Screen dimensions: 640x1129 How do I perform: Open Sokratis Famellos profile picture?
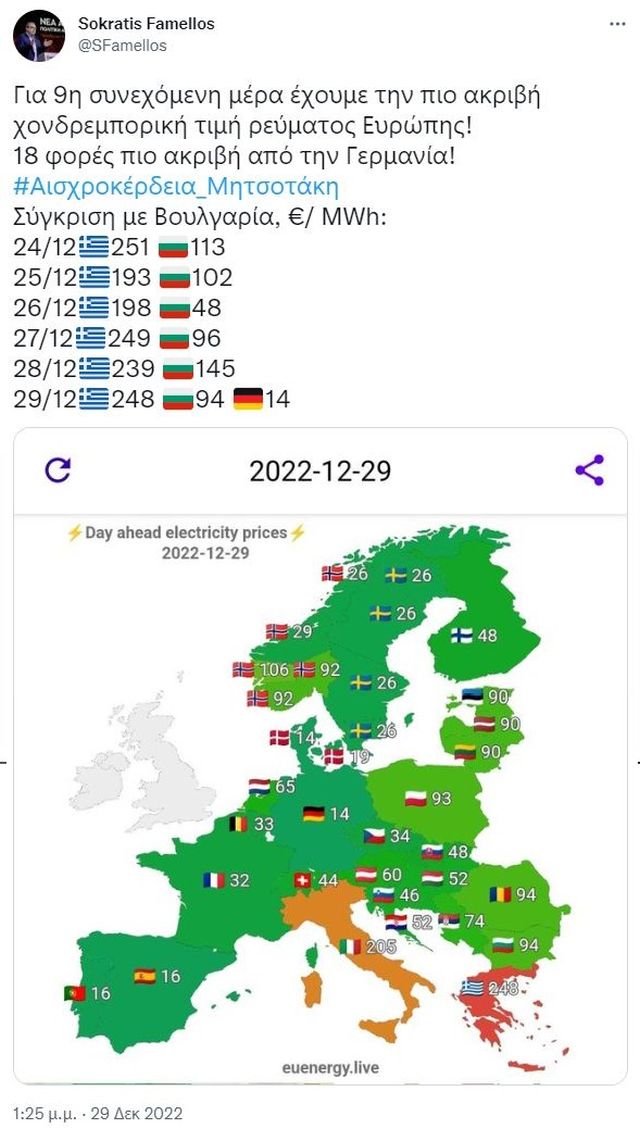(39, 35)
